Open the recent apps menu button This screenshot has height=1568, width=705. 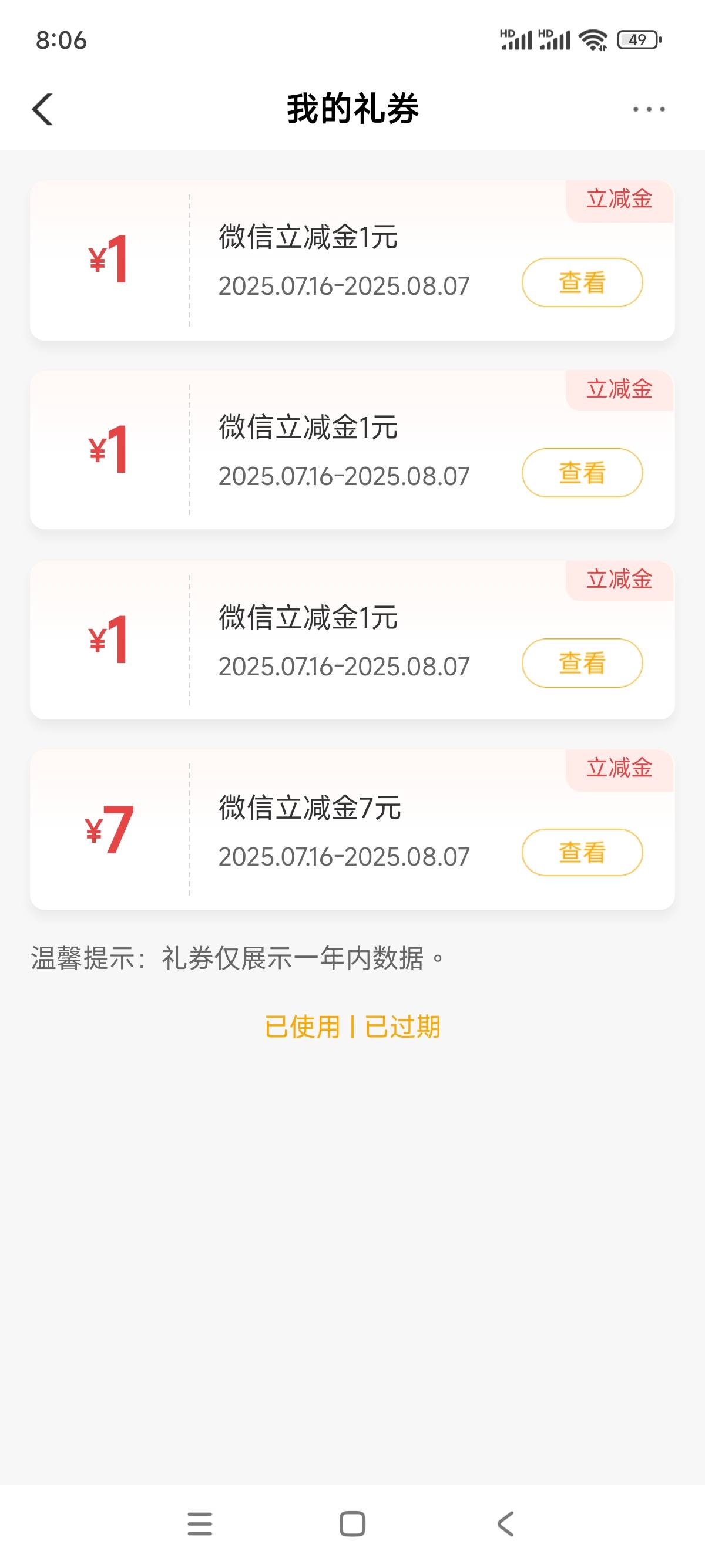click(200, 1523)
